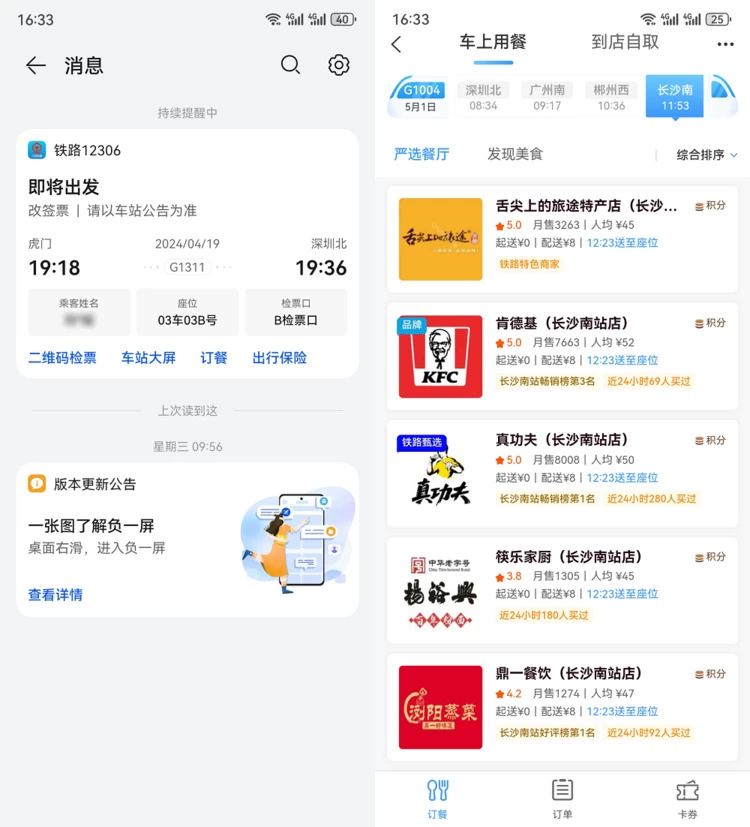
Task: Tap 订餐 link in the trip card
Action: [214, 358]
